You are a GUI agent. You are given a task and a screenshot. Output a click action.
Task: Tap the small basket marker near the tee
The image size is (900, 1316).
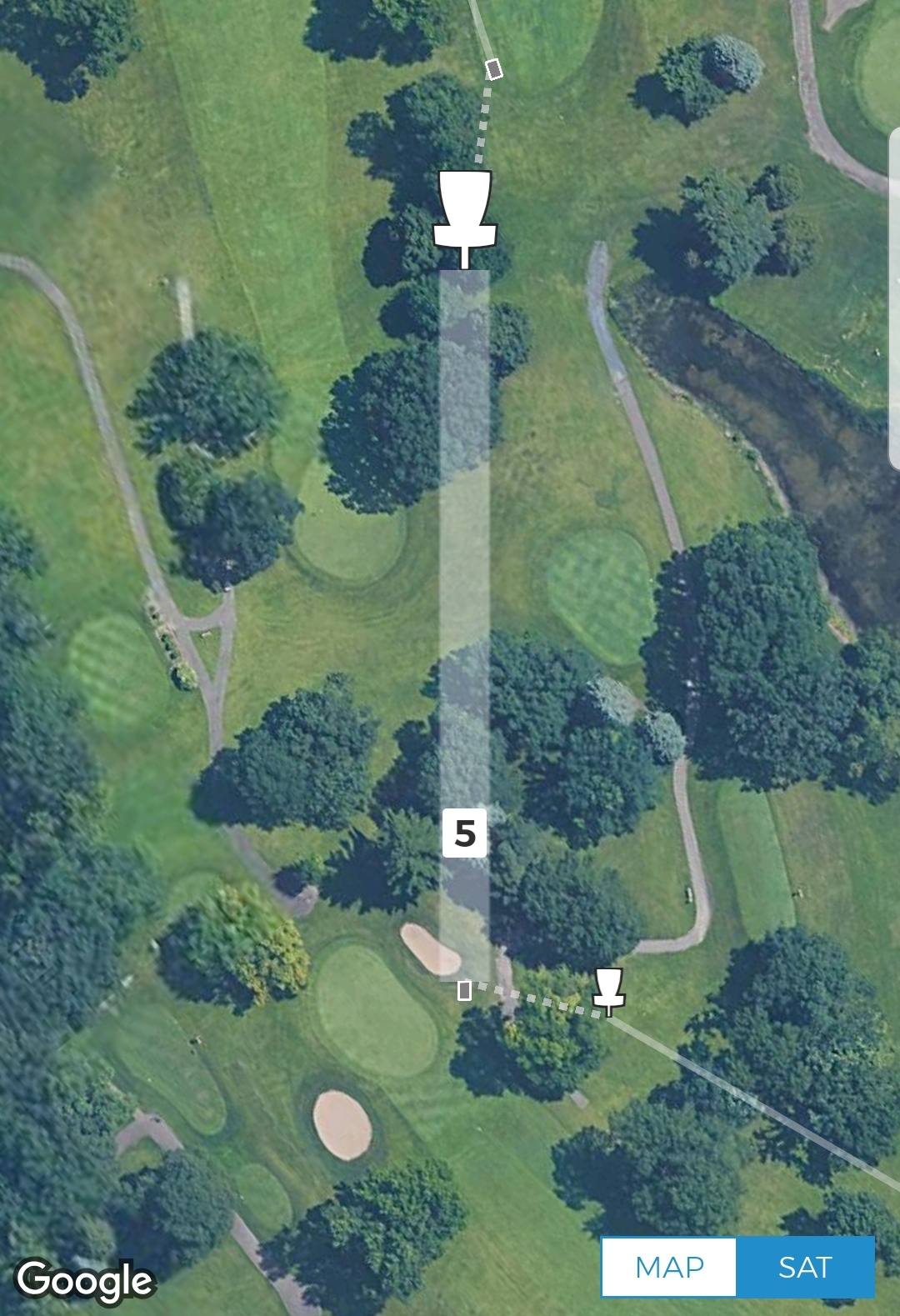(608, 991)
